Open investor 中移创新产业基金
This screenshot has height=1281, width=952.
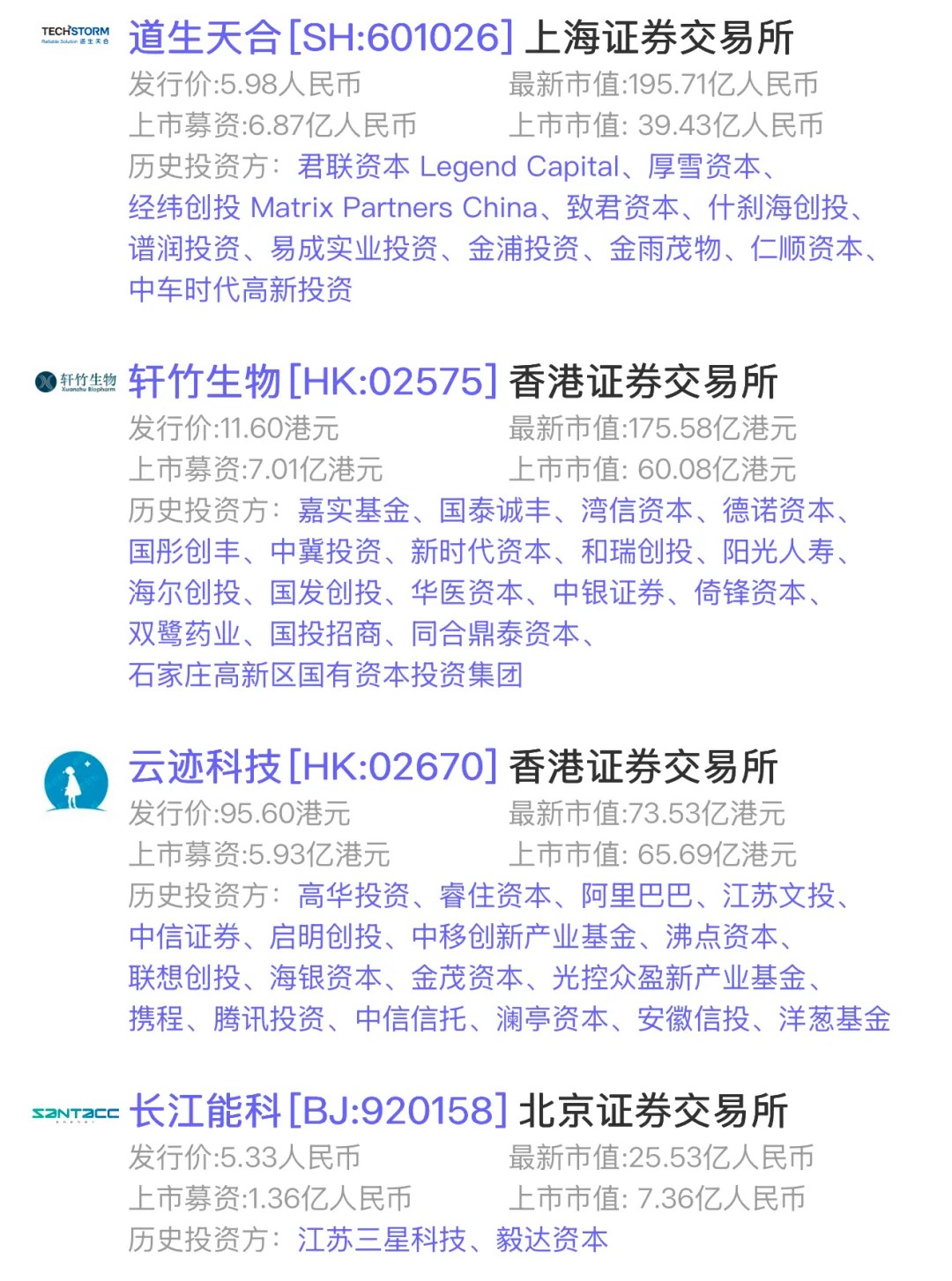point(524,937)
